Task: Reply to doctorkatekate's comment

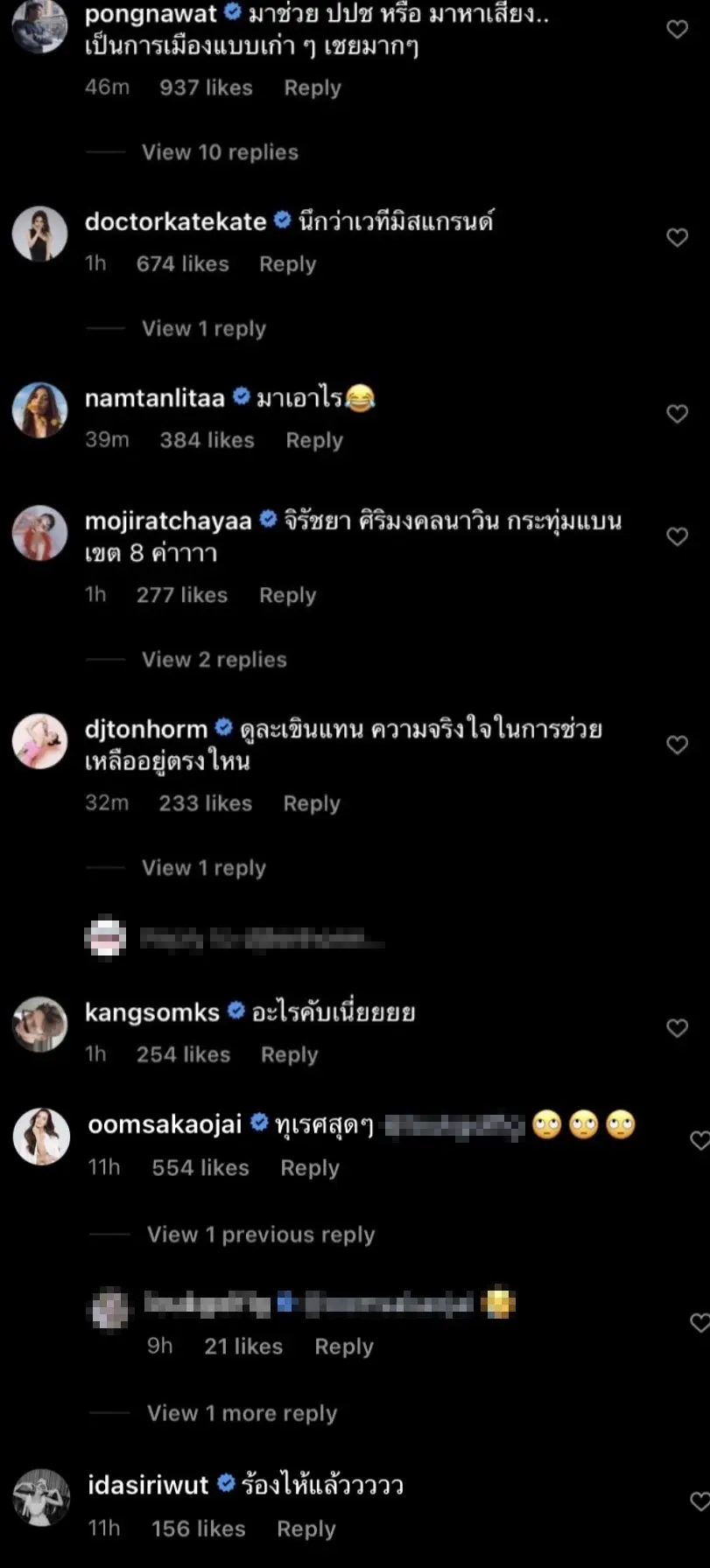Action: [x=287, y=264]
